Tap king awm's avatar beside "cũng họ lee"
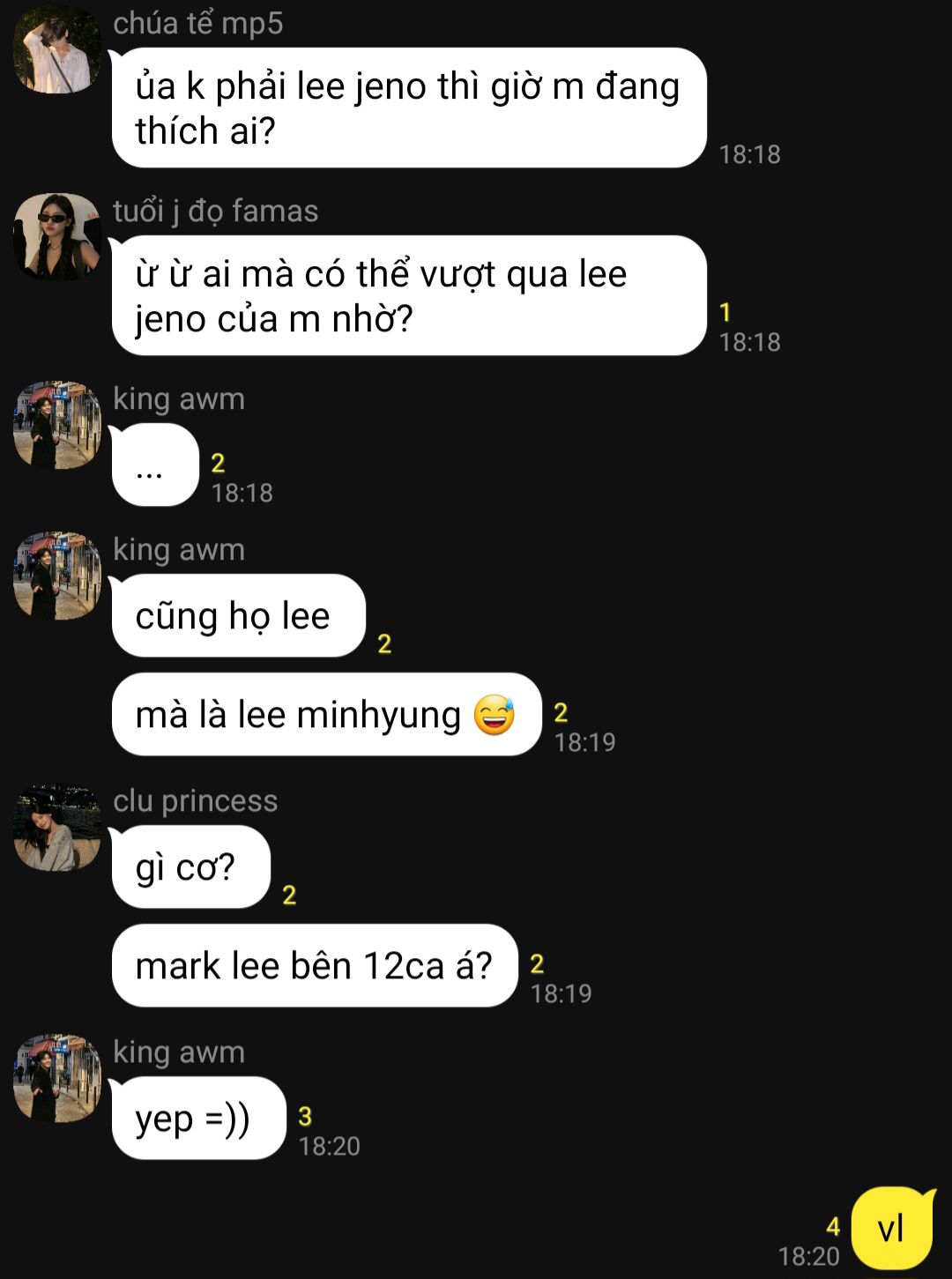The width and height of the screenshot is (952, 1279). (x=57, y=576)
